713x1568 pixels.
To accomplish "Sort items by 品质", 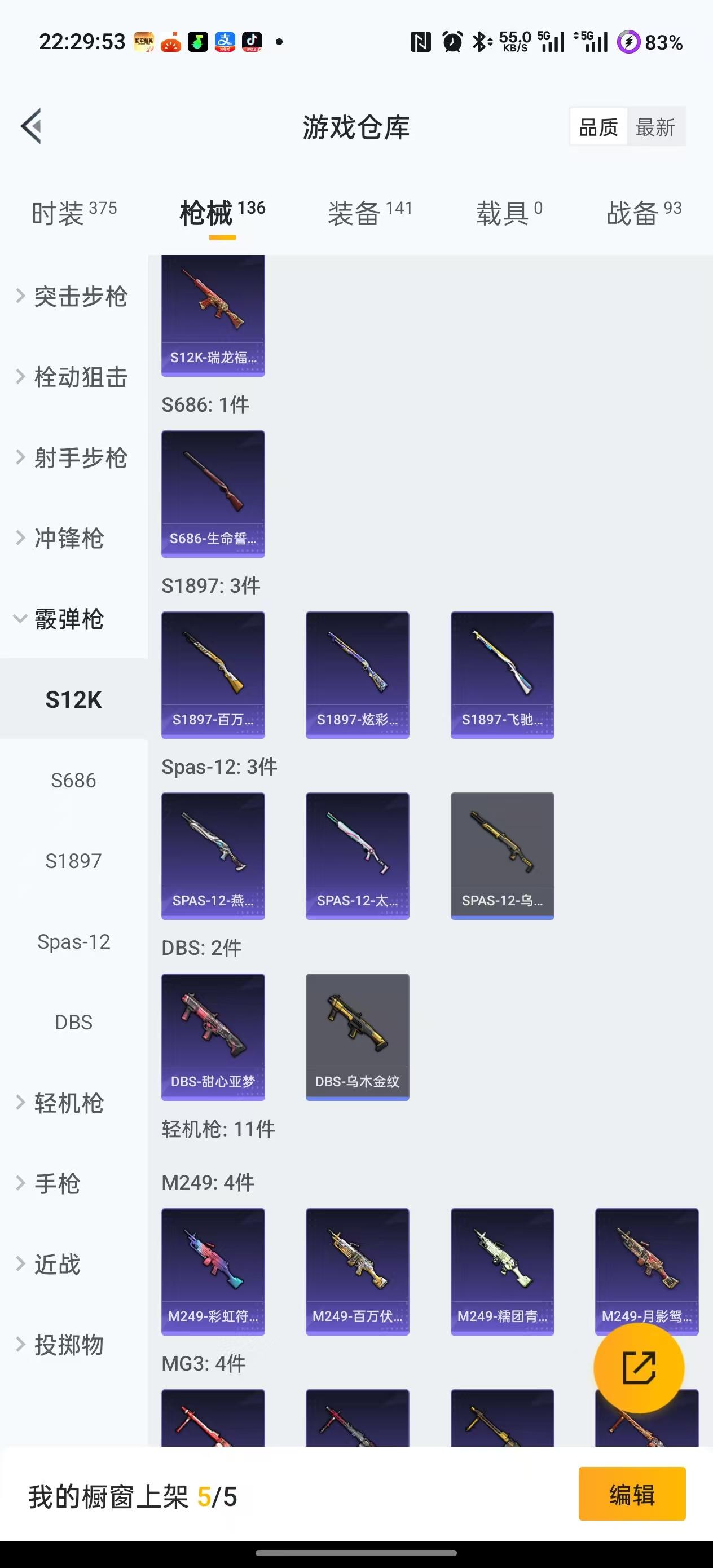I will (x=598, y=127).
